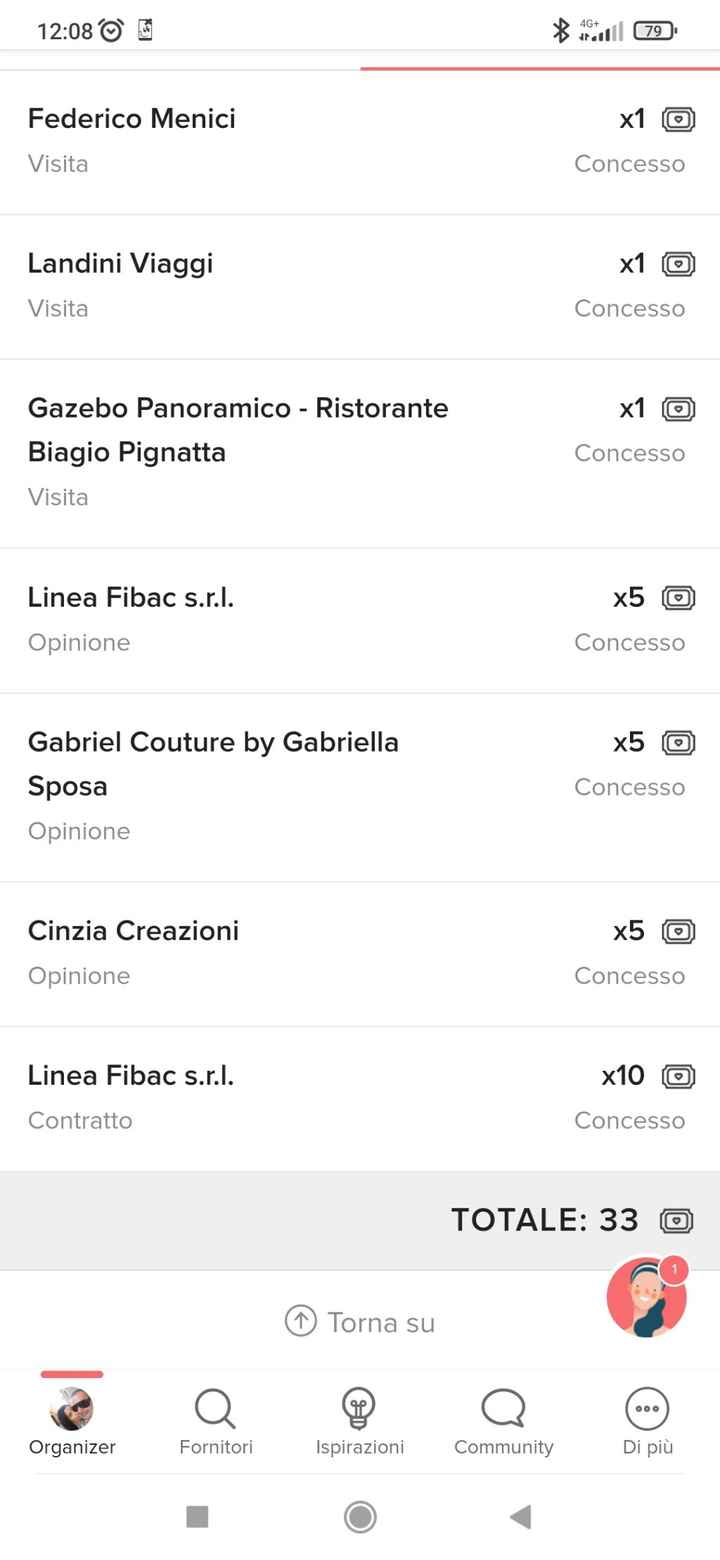This screenshot has width=720, height=1560.
Task: Tap the battery indicator in the status bar
Action: point(655,30)
